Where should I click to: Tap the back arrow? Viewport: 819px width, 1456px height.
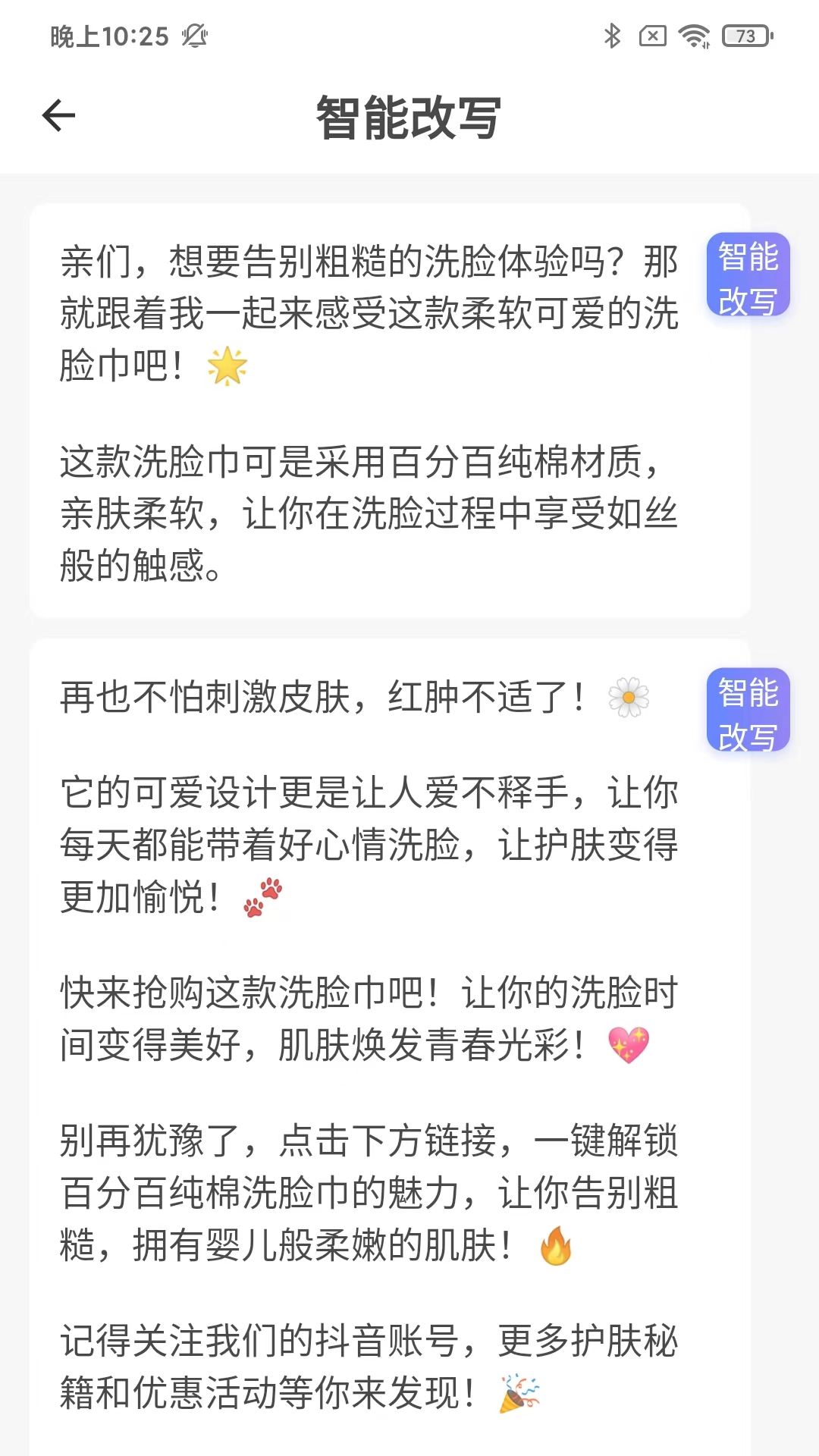click(58, 115)
